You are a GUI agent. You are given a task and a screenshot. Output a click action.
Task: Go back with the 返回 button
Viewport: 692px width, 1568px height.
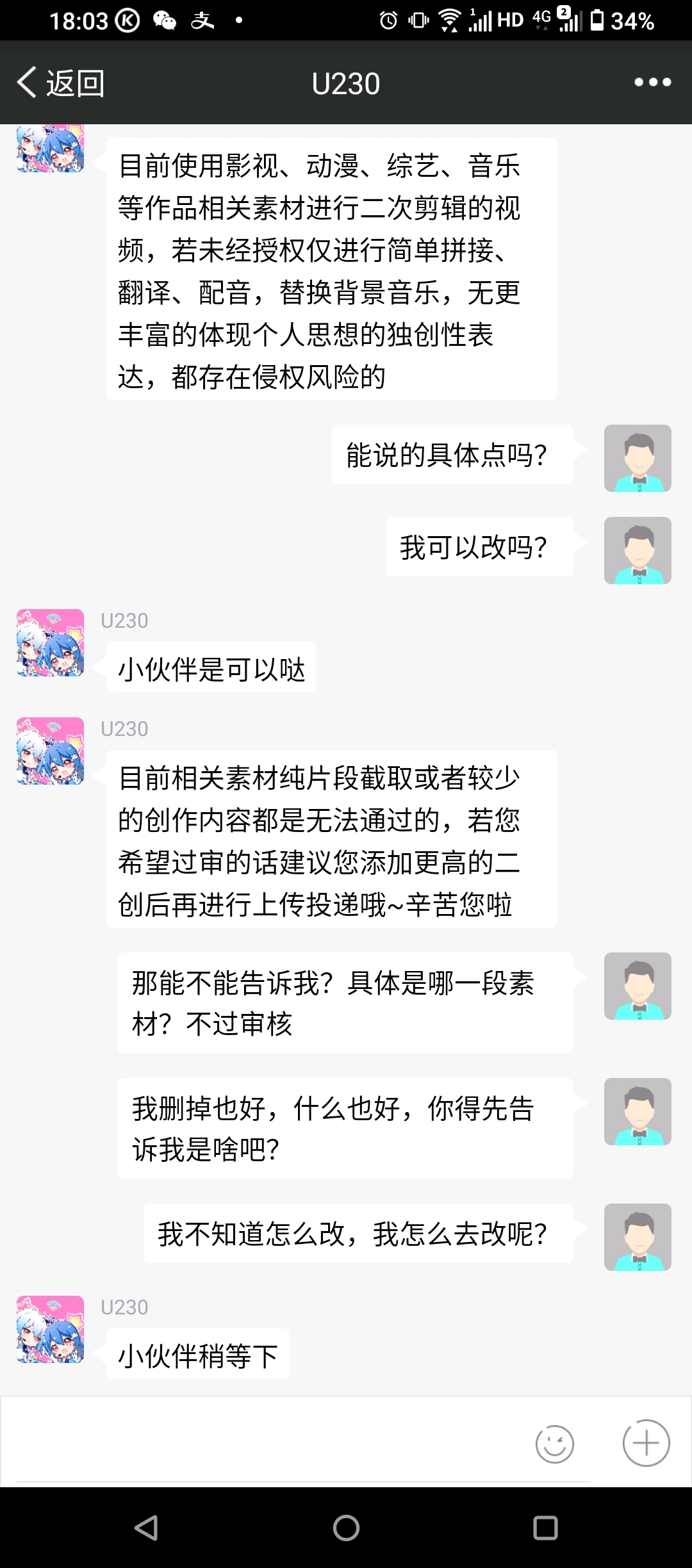[x=60, y=83]
